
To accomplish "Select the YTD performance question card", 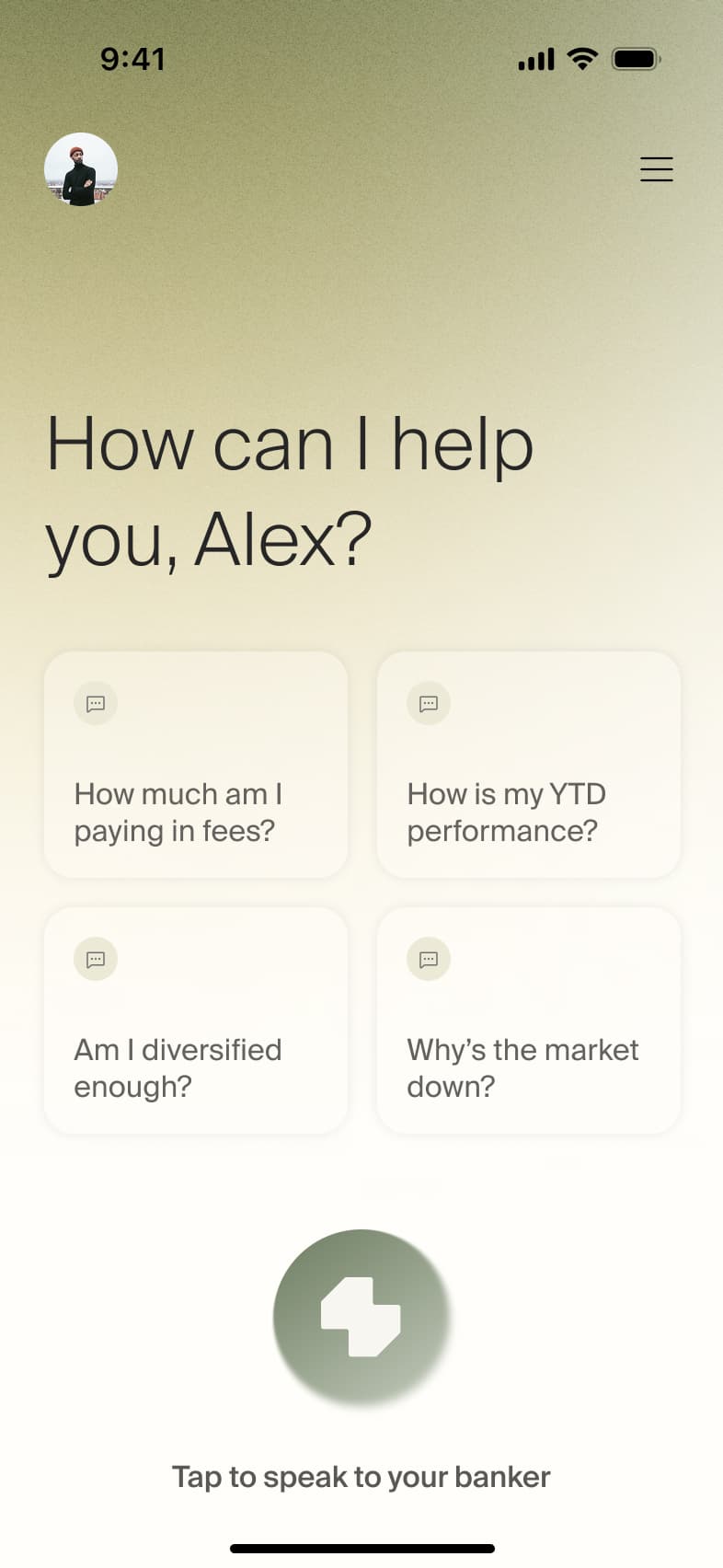I will point(529,765).
